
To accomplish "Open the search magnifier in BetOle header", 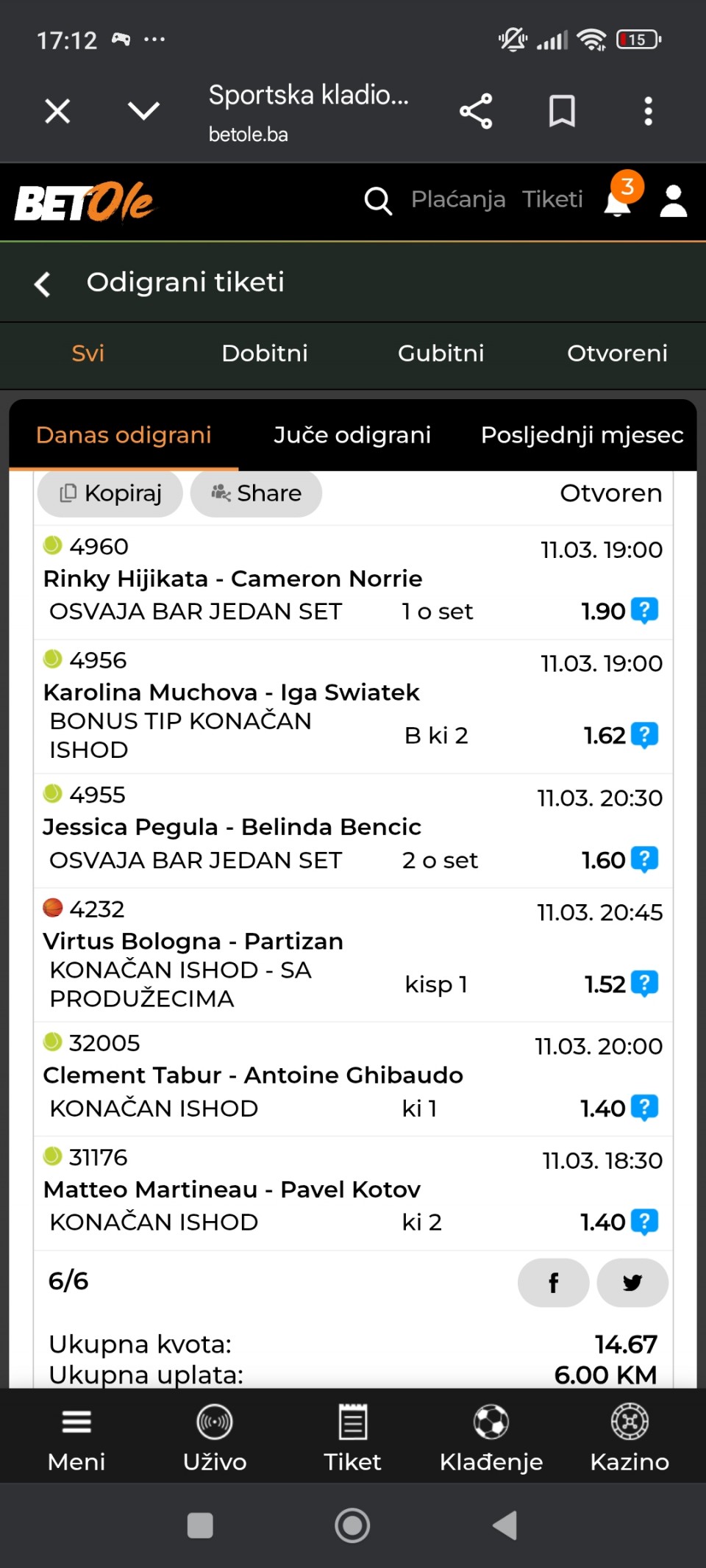I will pos(378,200).
